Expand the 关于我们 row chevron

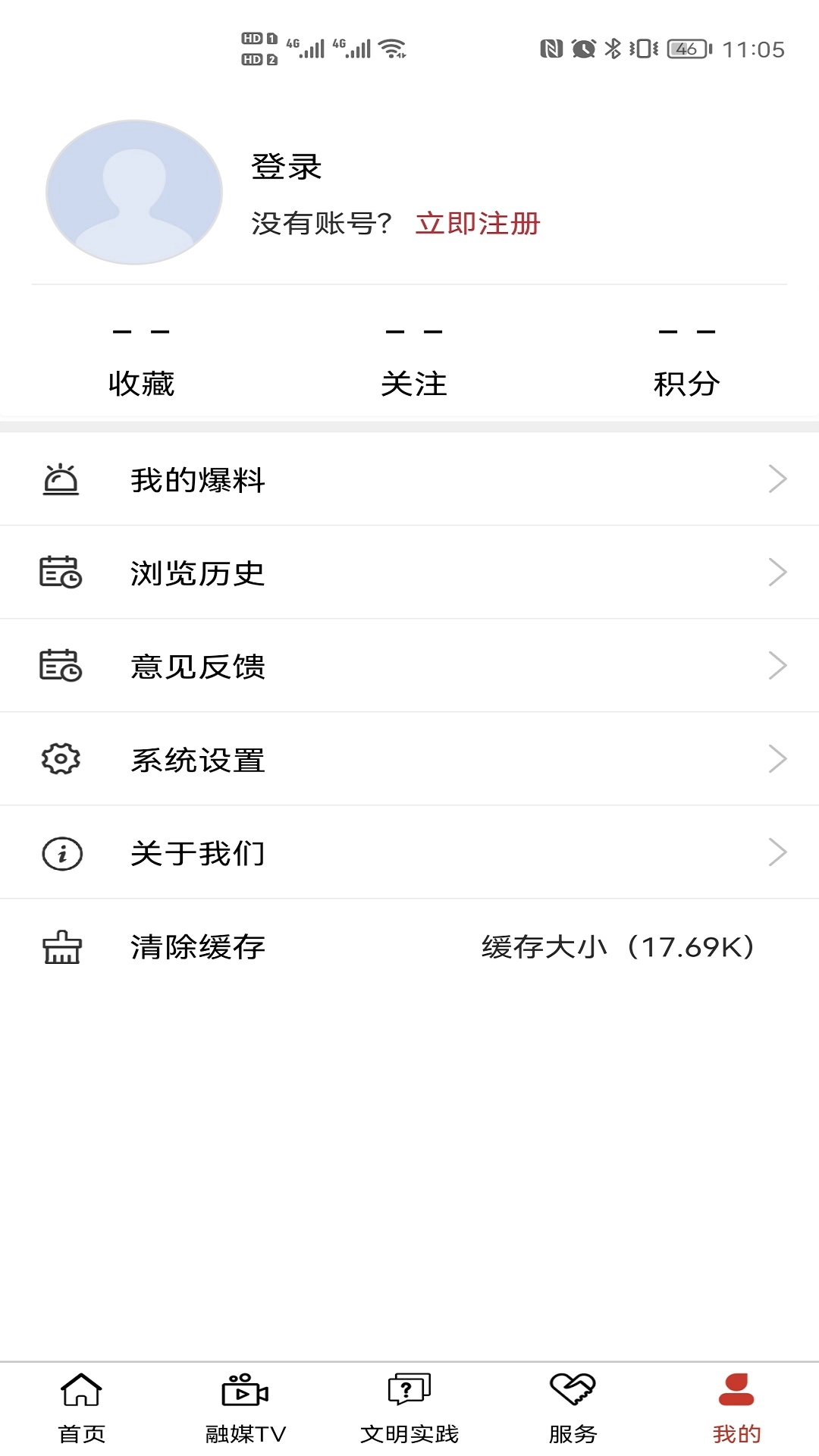click(x=778, y=852)
